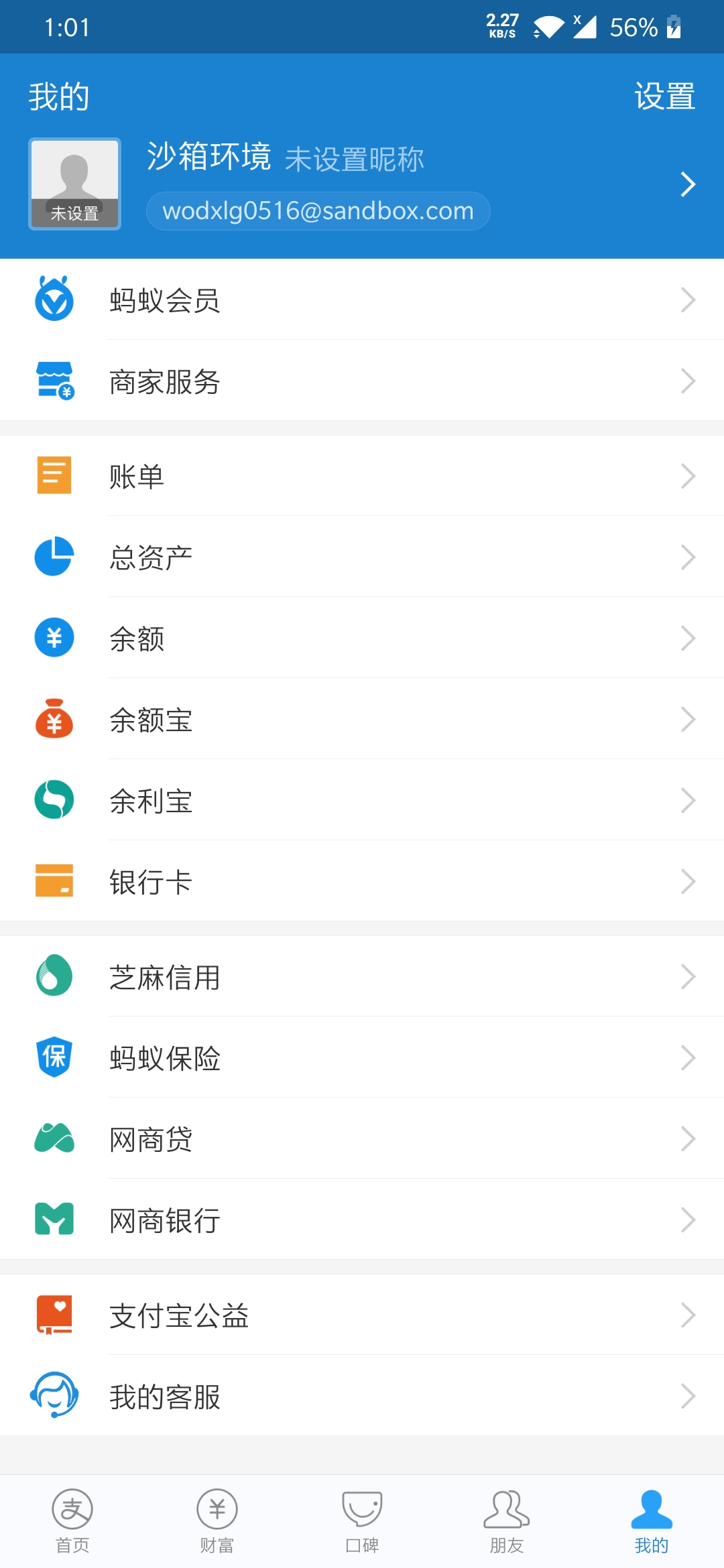724x1568 pixels.
Task: Go to 商家服务
Action: pos(362,381)
